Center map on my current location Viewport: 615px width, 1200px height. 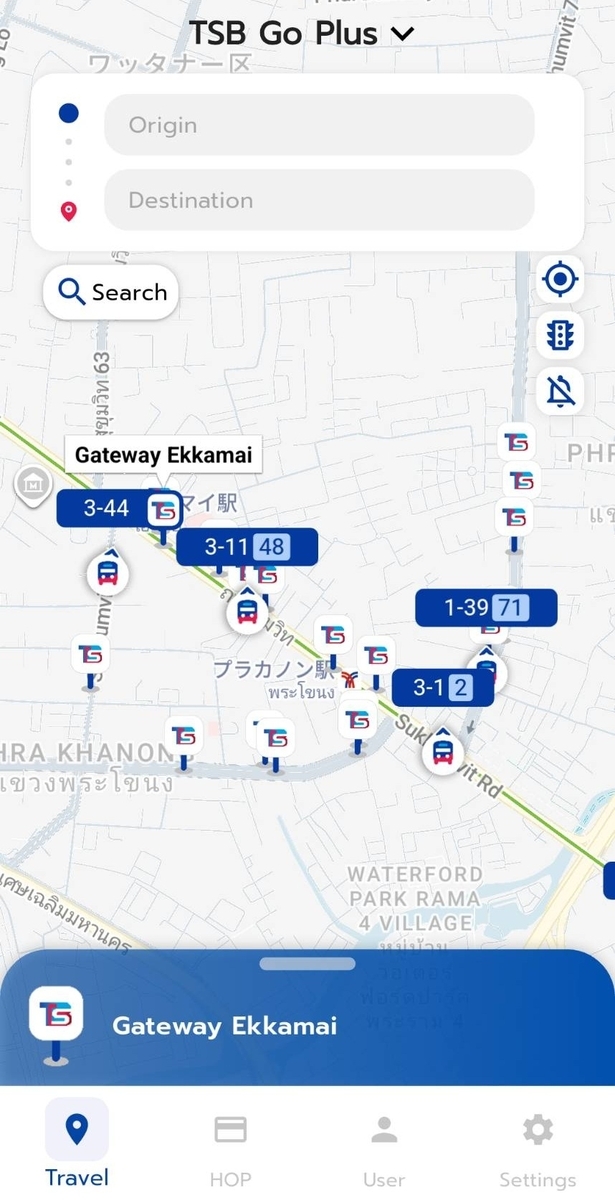coord(560,279)
